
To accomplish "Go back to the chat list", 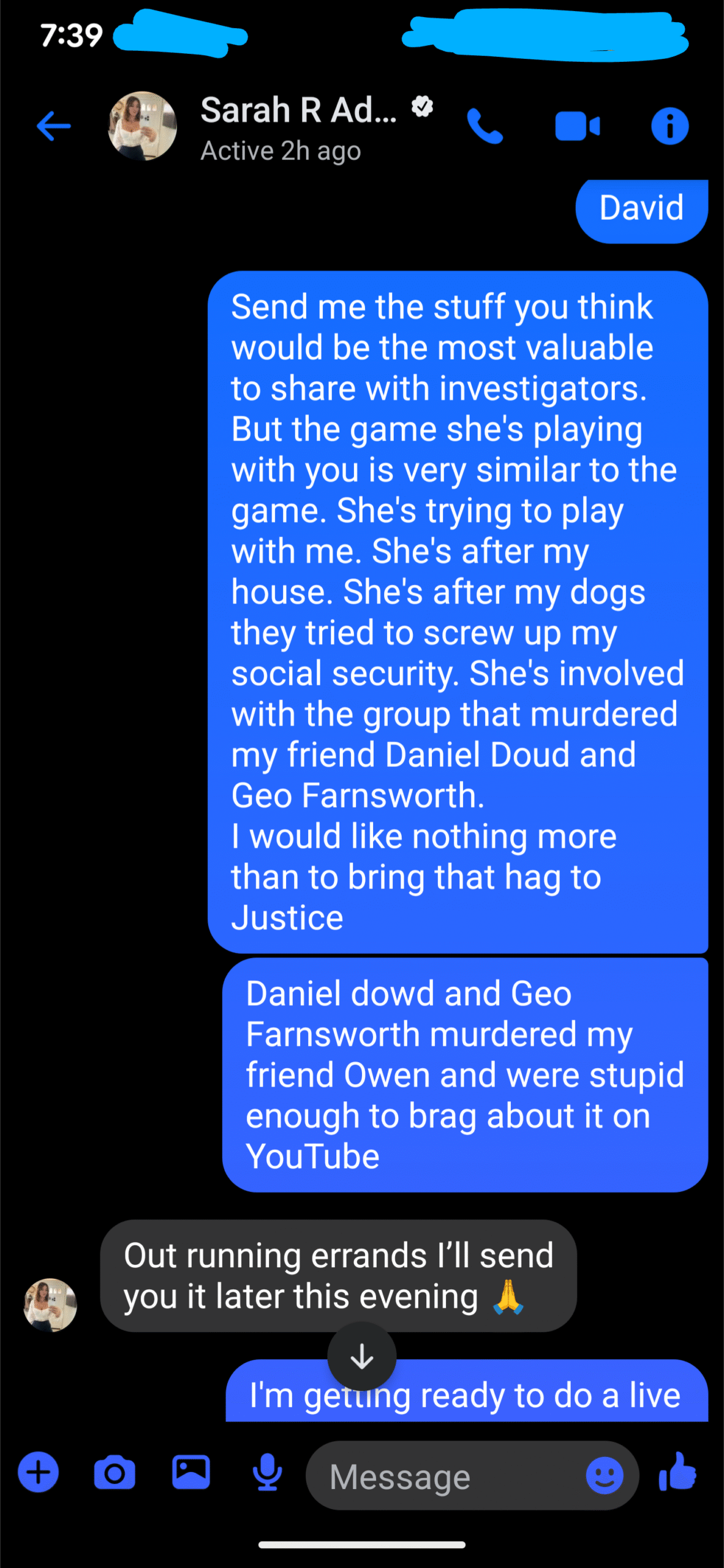I will coord(53,126).
